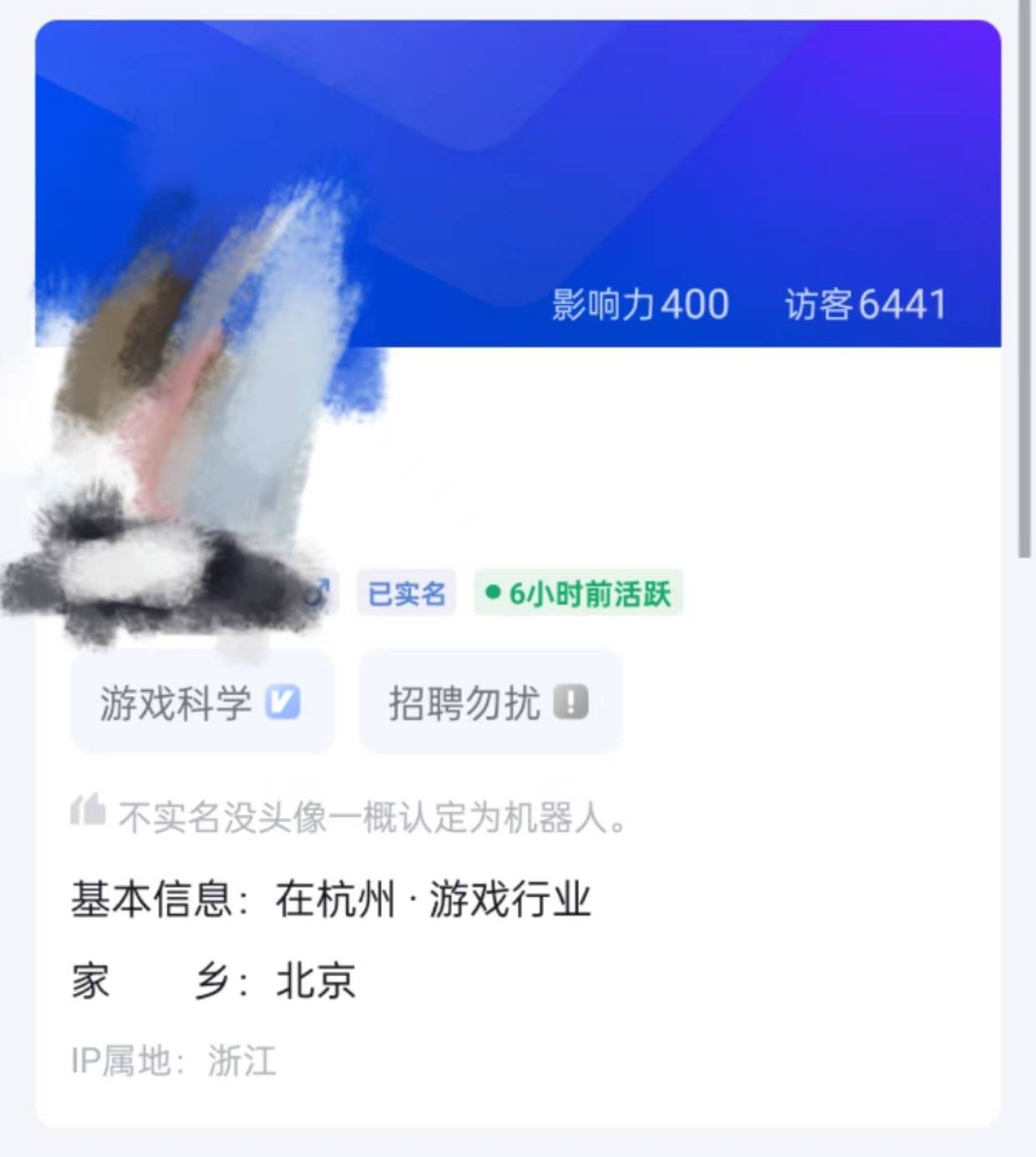1036x1157 pixels.
Task: Tap the 招聘勿扰 status chip
Action: point(490,702)
